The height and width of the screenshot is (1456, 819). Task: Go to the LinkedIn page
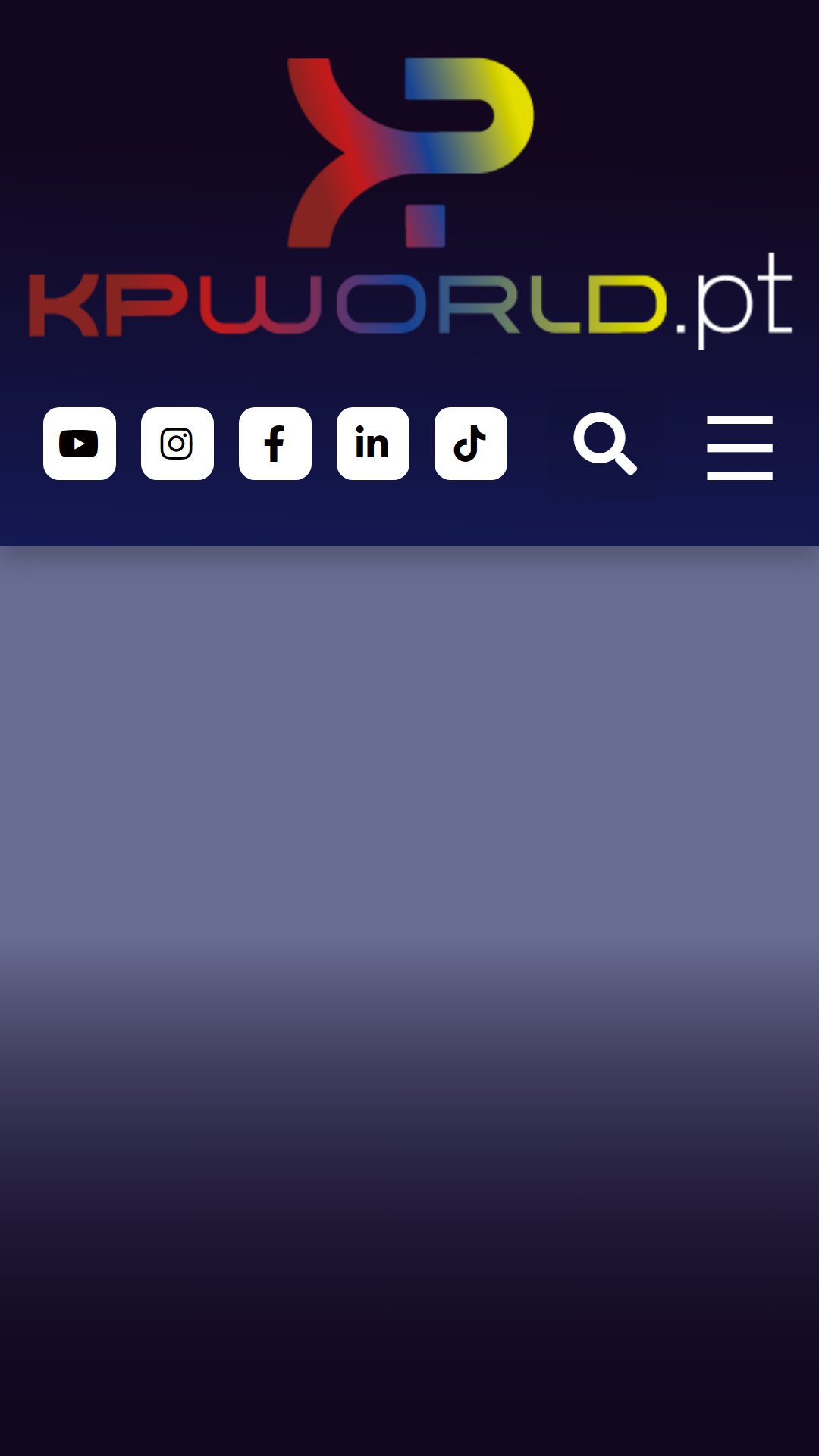(373, 444)
